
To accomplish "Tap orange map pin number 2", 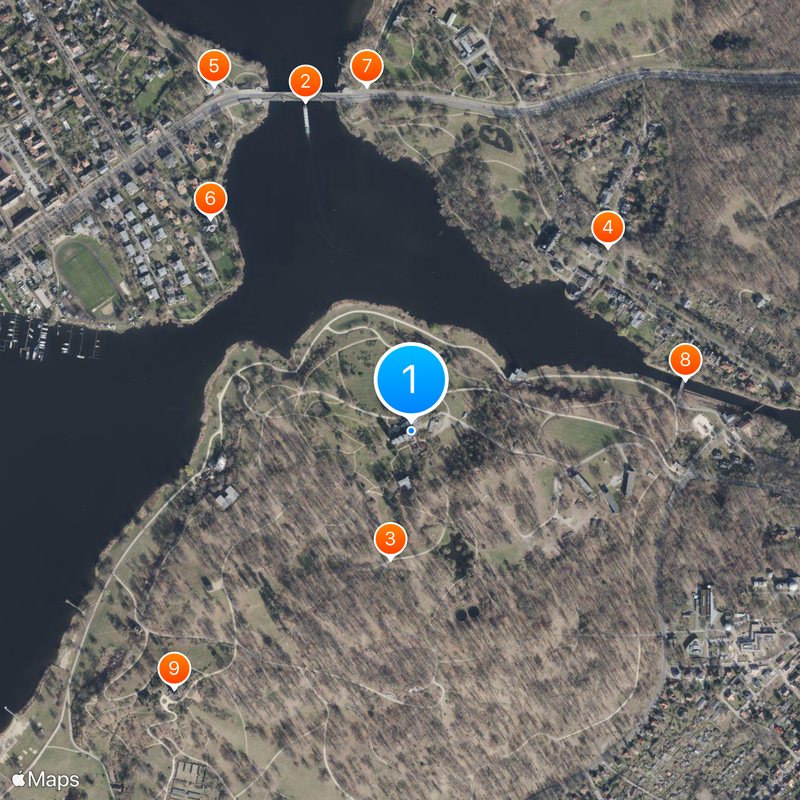I will coord(305,82).
